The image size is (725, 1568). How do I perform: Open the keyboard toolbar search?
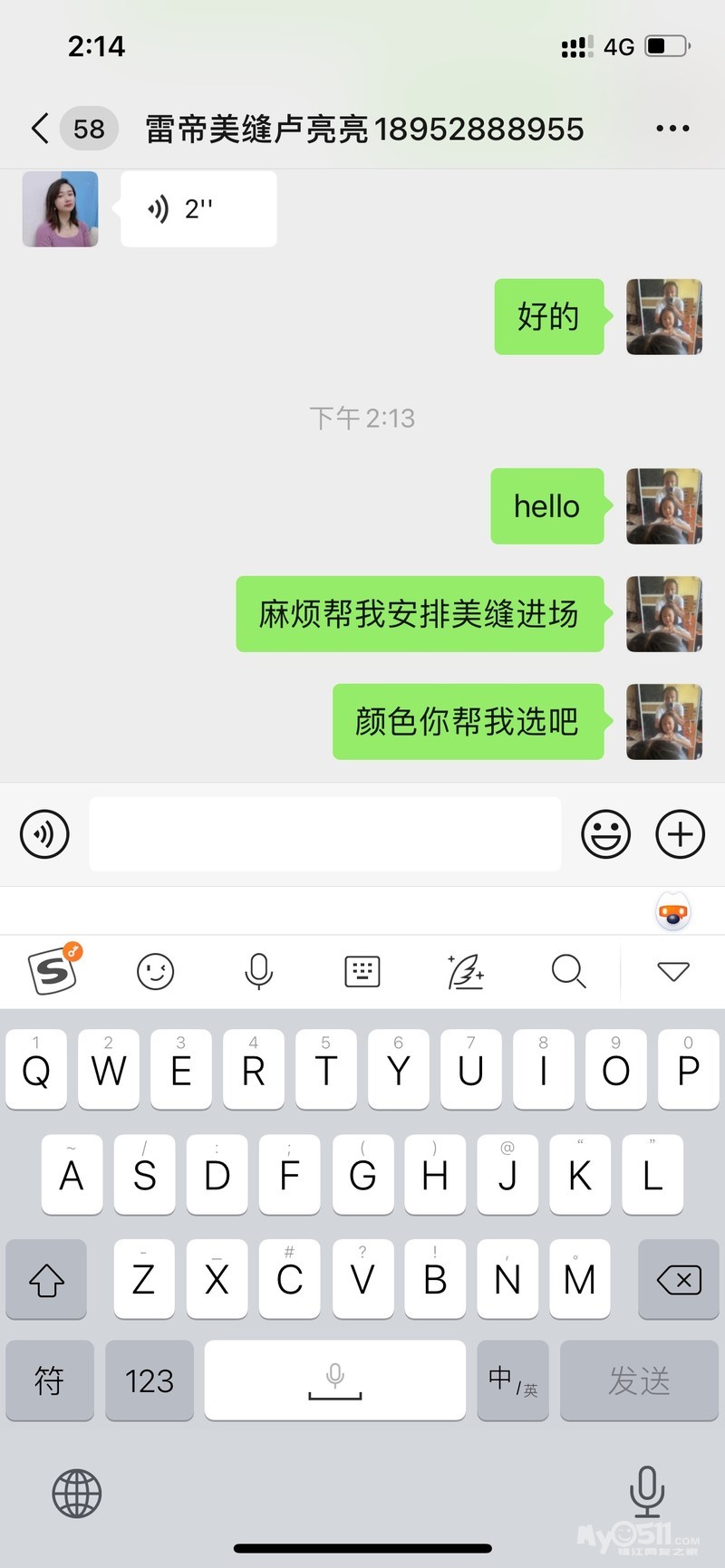tap(568, 972)
